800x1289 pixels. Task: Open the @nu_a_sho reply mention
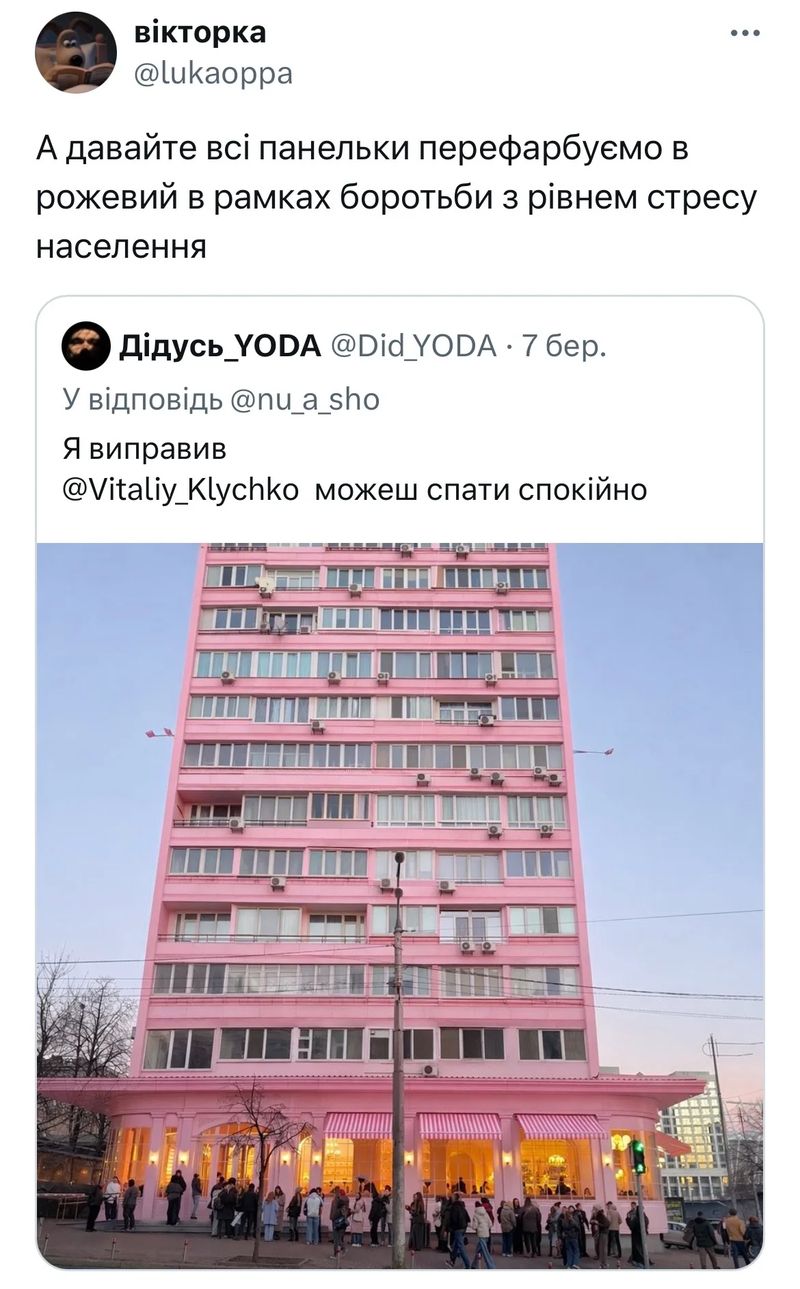(304, 400)
